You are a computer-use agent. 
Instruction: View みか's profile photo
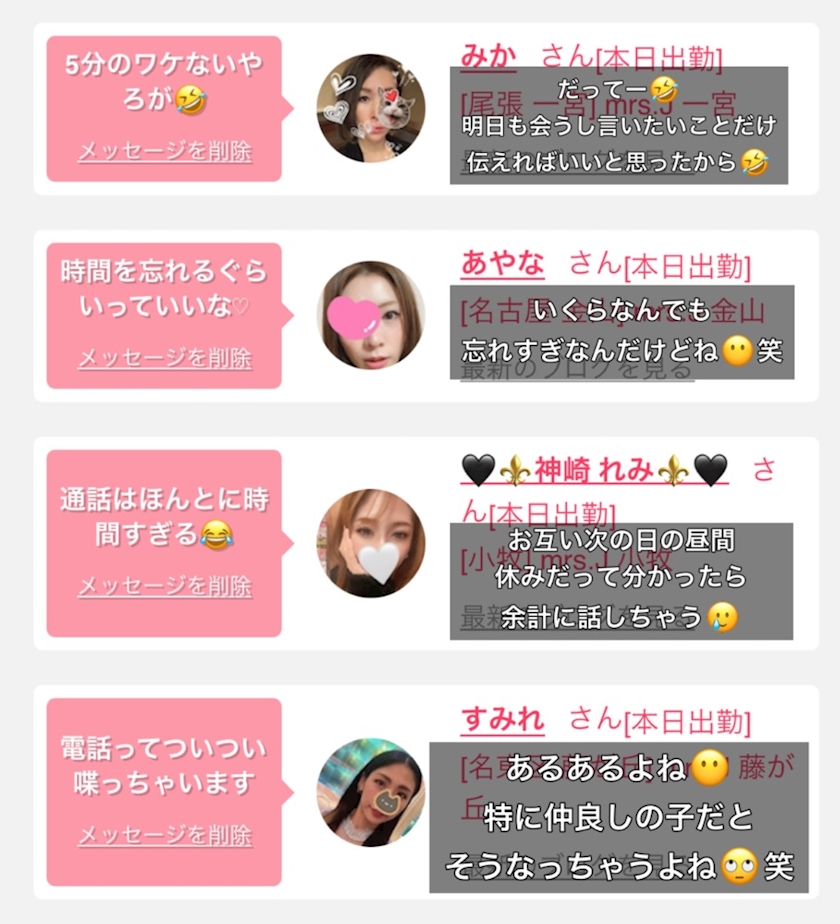coord(371,108)
